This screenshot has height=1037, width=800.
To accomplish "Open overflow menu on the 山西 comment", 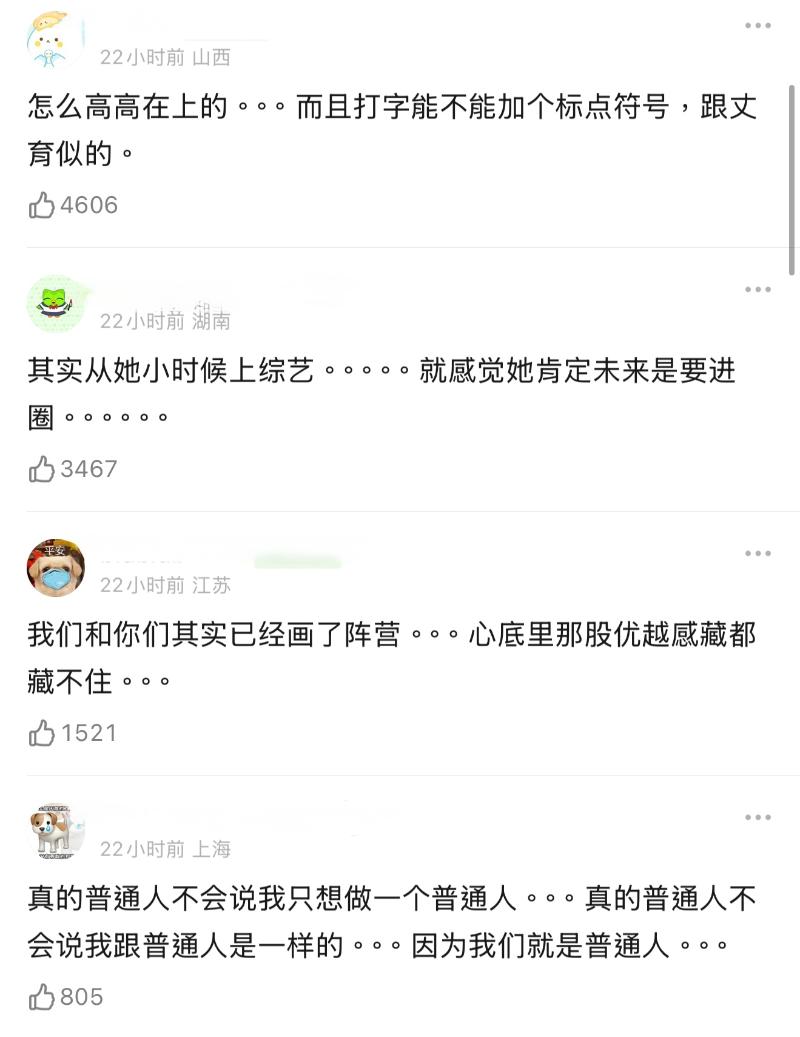I will point(758,26).
